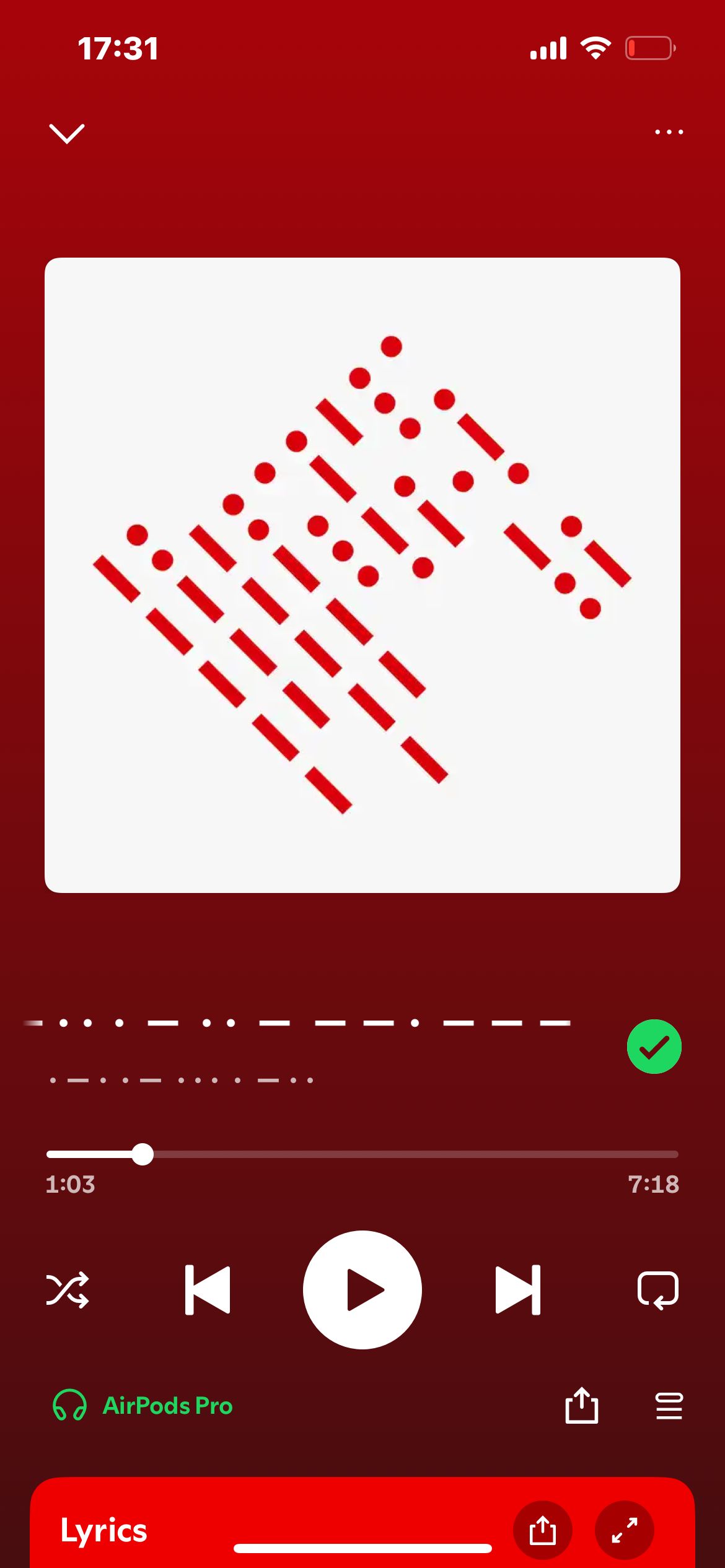Tap the Morse-code artist name
725x1568 pixels.
182,1080
